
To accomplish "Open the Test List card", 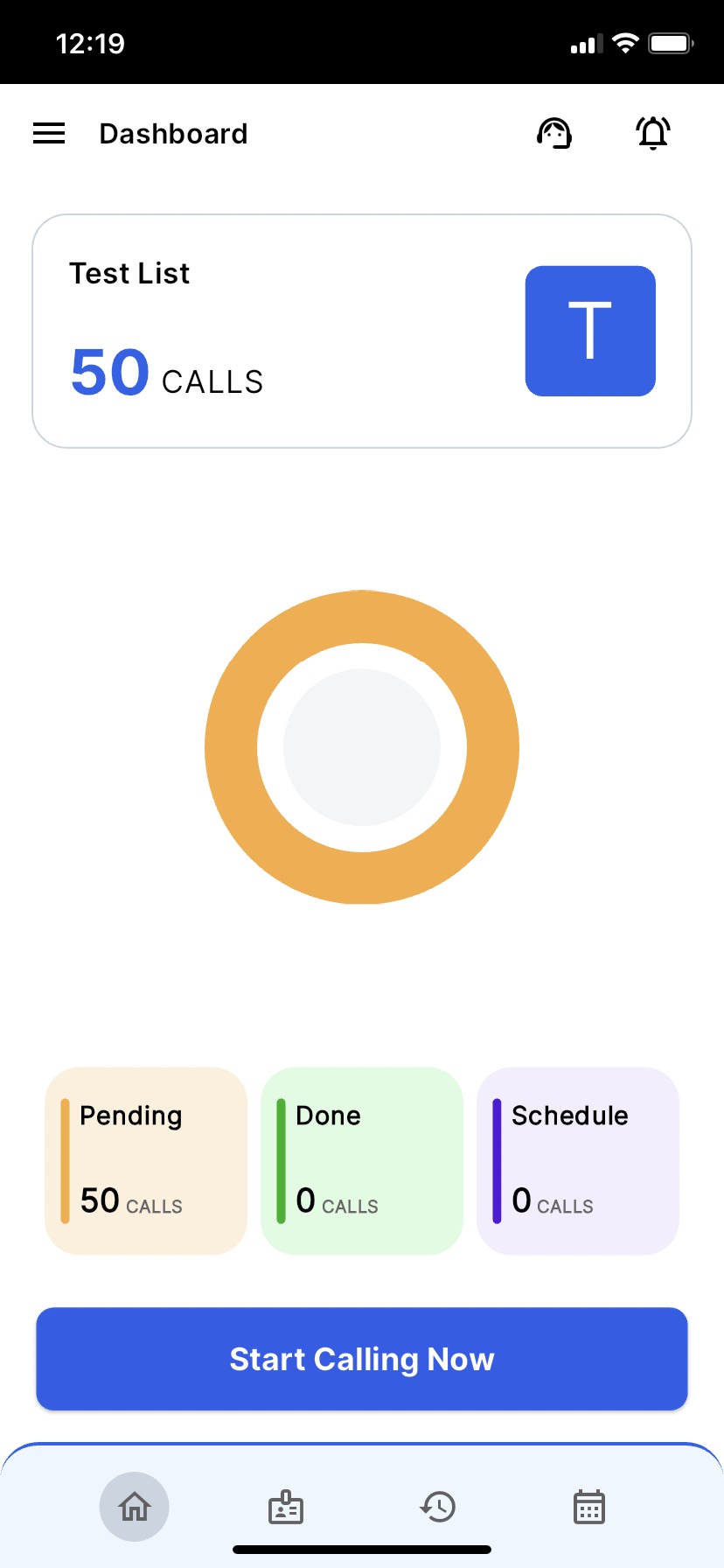I will pyautogui.click(x=362, y=331).
